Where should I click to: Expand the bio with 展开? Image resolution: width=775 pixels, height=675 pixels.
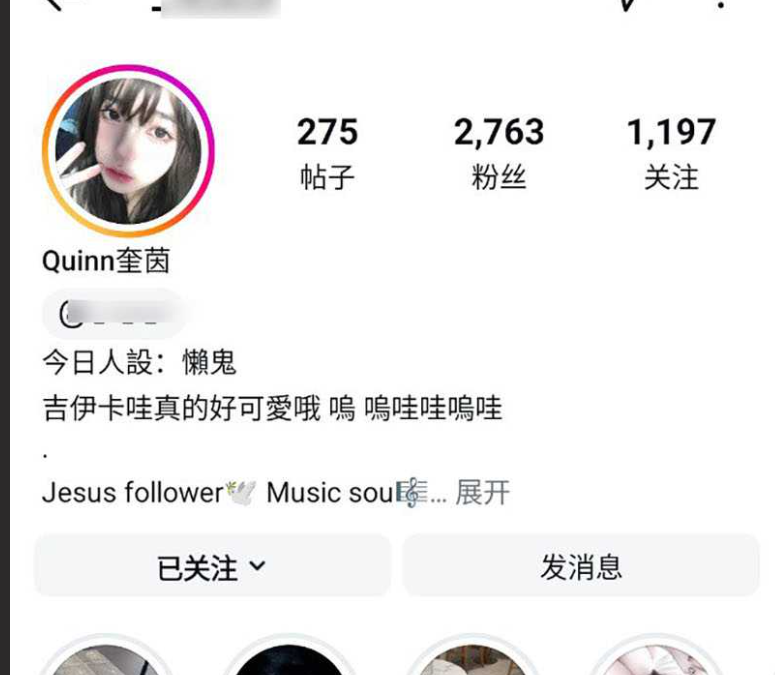pos(483,492)
